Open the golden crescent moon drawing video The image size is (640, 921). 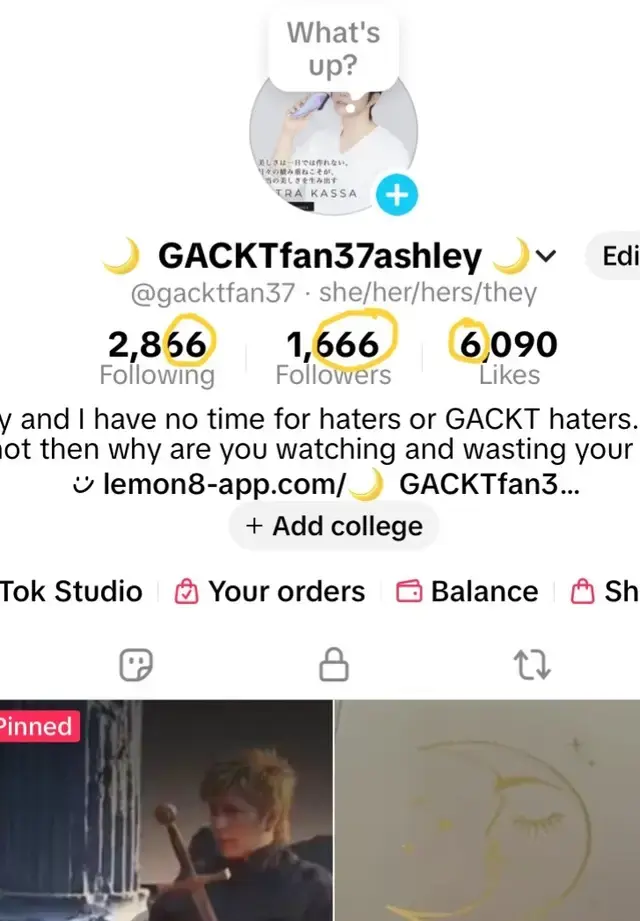coord(487,810)
